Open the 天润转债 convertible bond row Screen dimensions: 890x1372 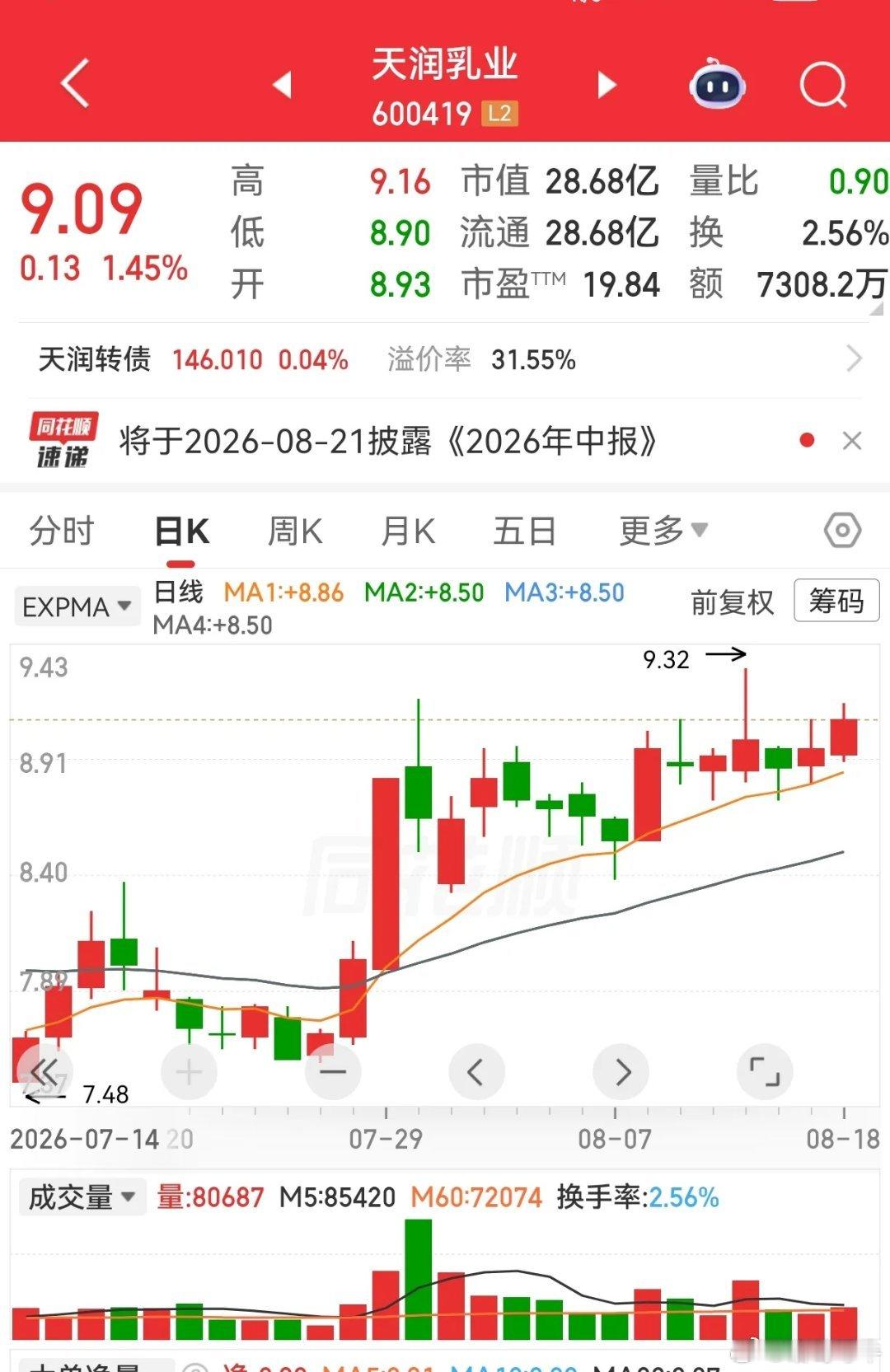(x=445, y=360)
